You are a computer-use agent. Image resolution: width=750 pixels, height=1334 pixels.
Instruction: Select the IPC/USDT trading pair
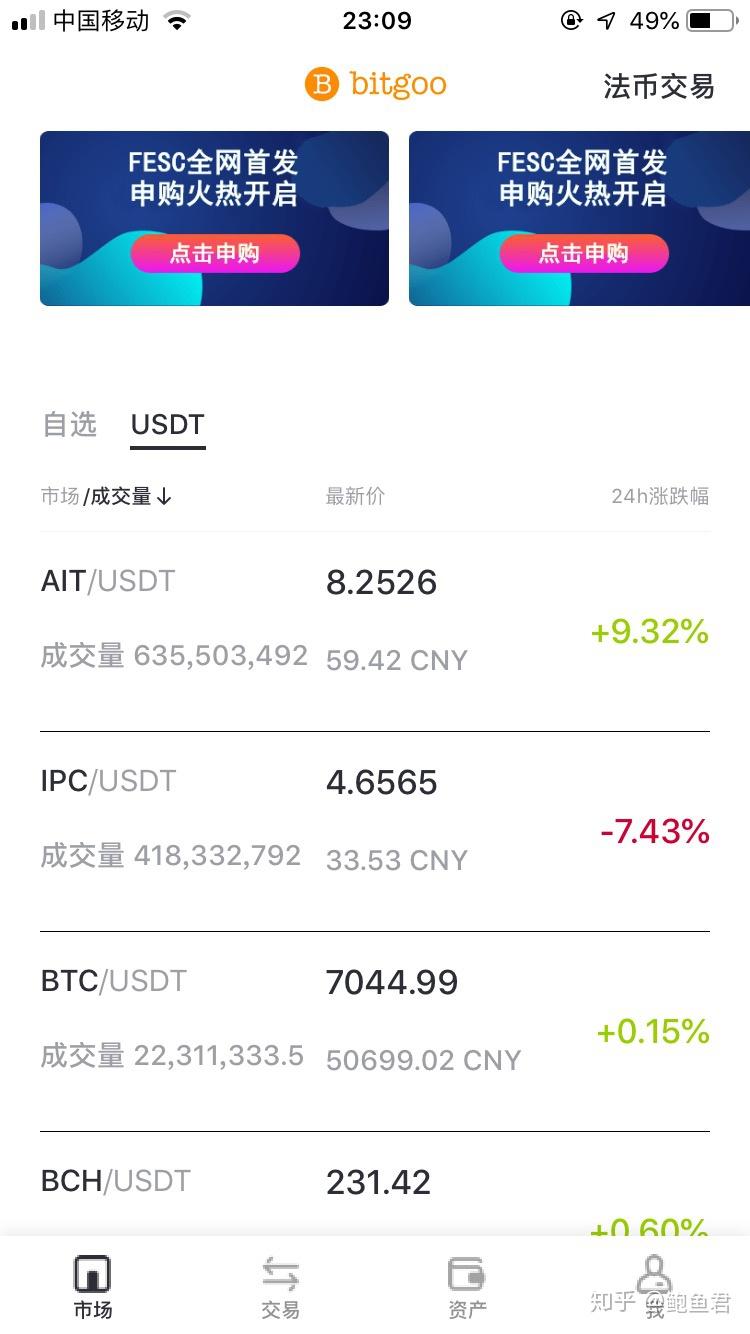[x=107, y=781]
